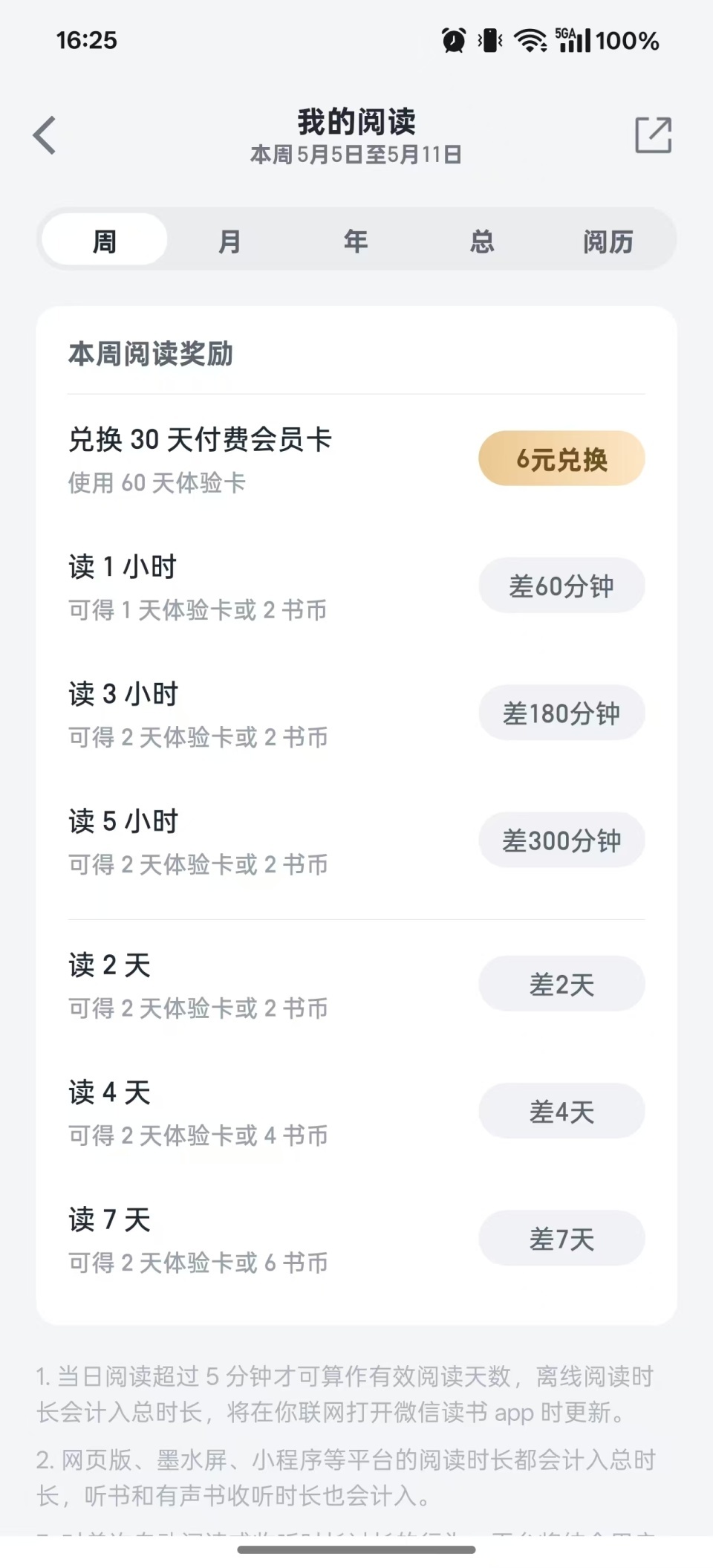Viewport: 713px width, 1568px height.
Task: Tap the 差2天 button
Action: pyautogui.click(x=561, y=984)
